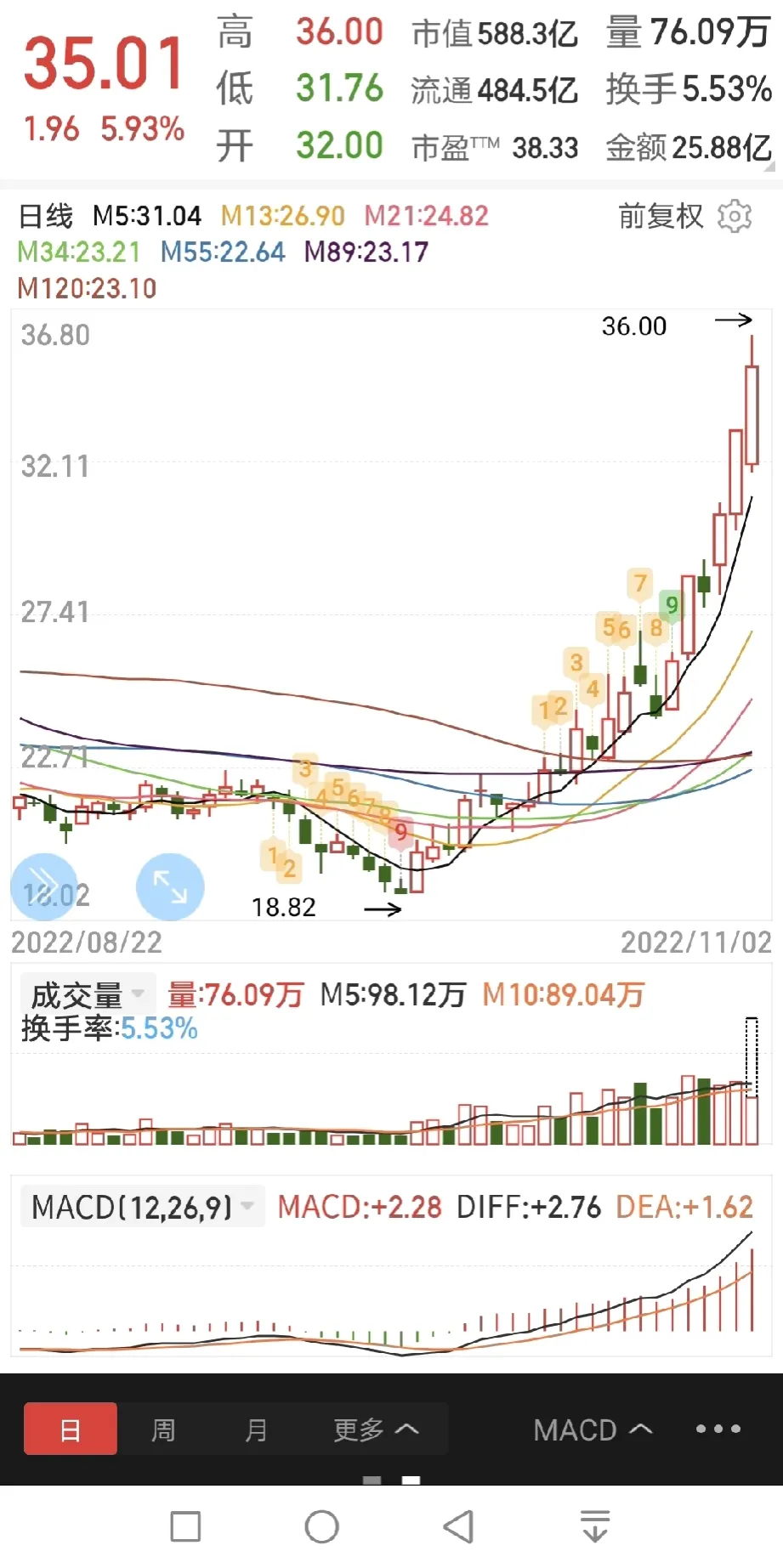Screen dimensions: 783x1568
Task: Expand the bottom MACD indicator selector
Action: coord(593,1429)
